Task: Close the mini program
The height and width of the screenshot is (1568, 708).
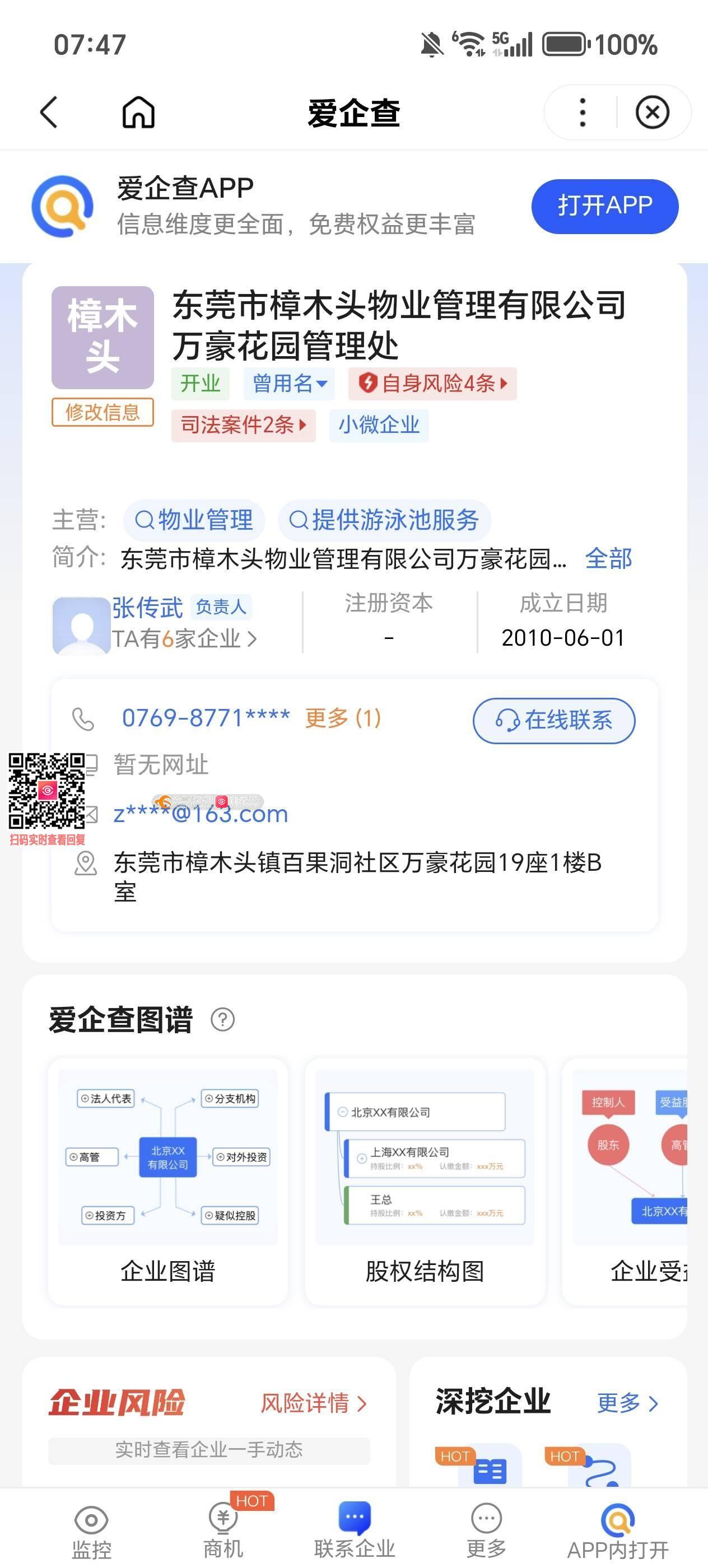Action: pos(652,113)
